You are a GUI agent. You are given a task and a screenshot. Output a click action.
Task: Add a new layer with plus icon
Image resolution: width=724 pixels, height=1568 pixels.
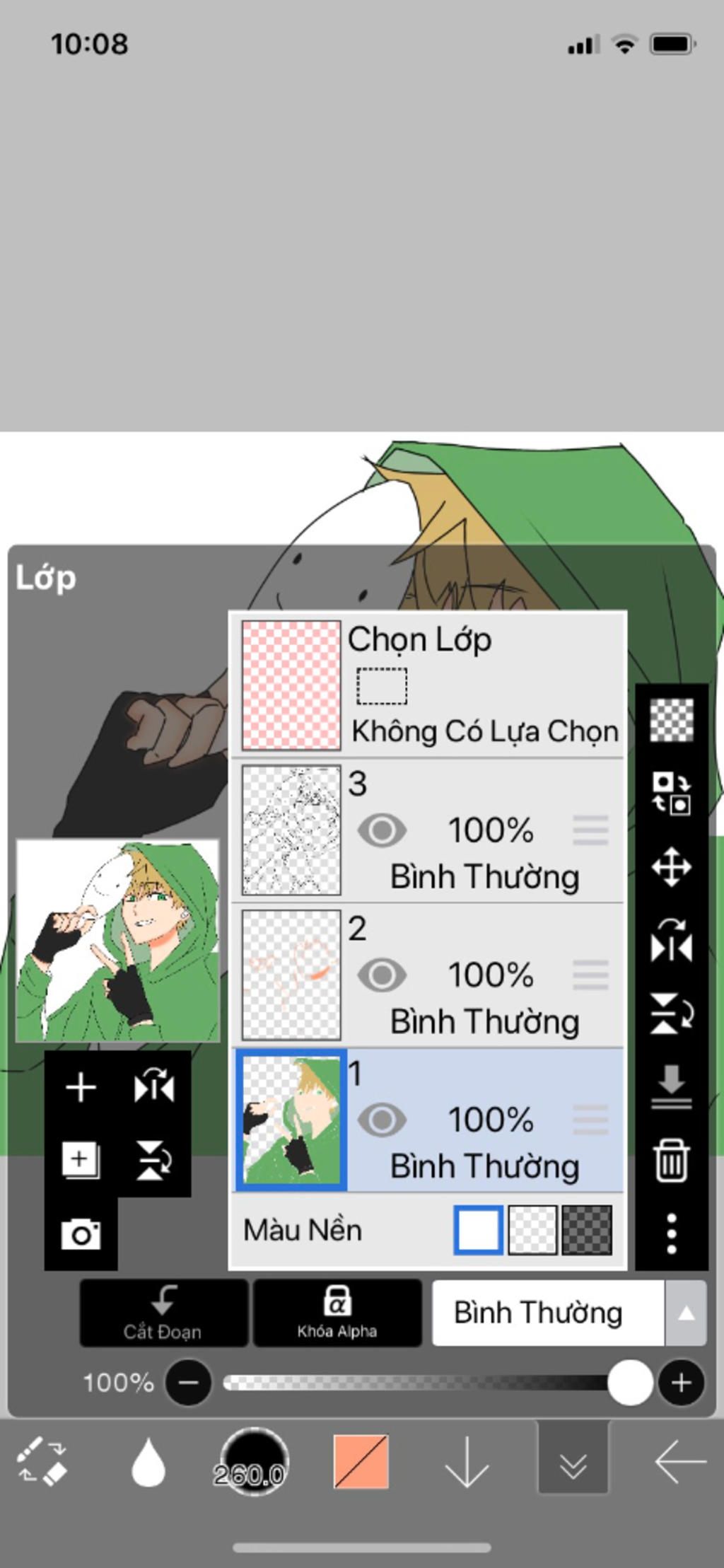[81, 1087]
